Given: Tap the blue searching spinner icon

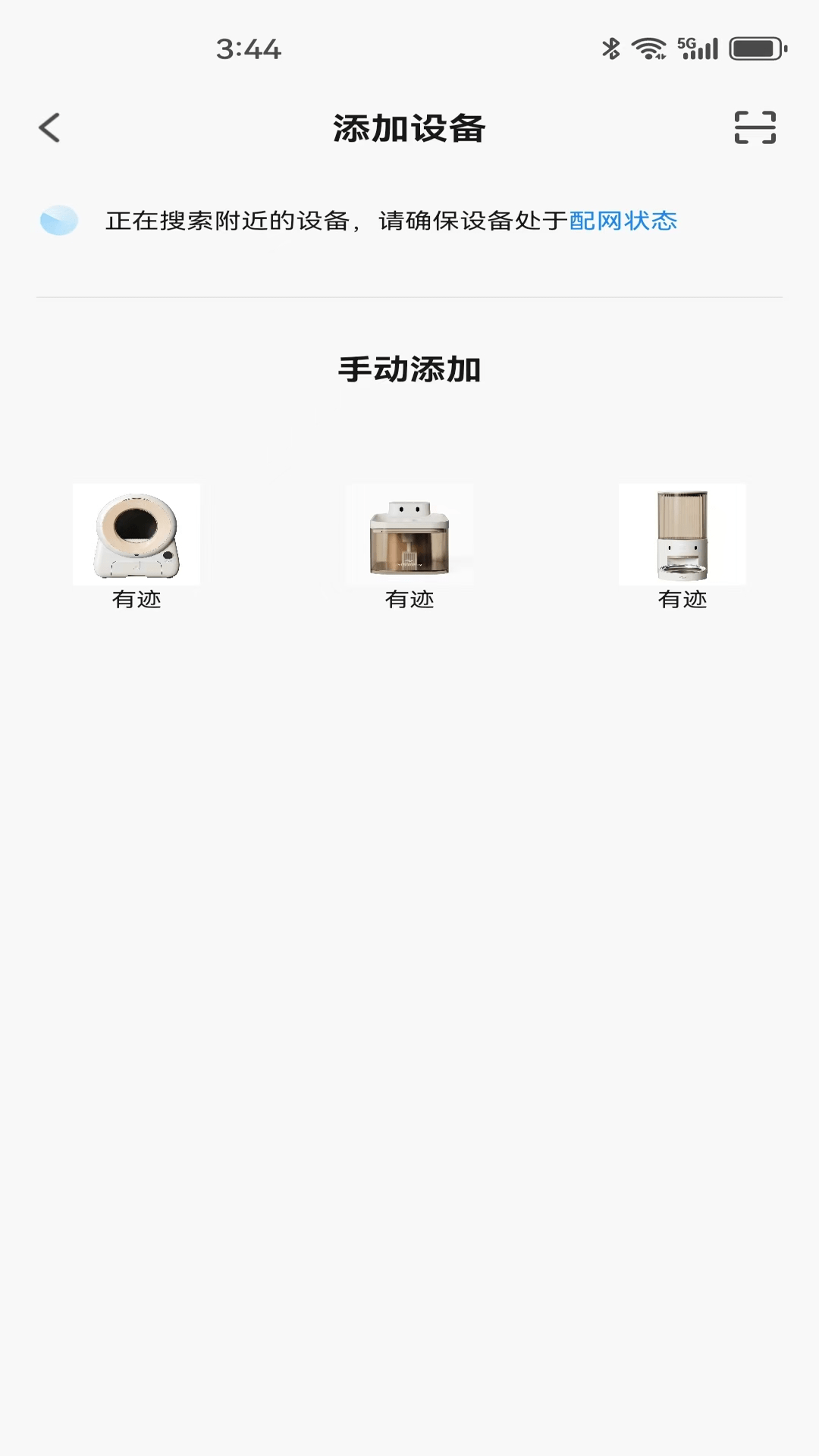Looking at the screenshot, I should pos(58,221).
